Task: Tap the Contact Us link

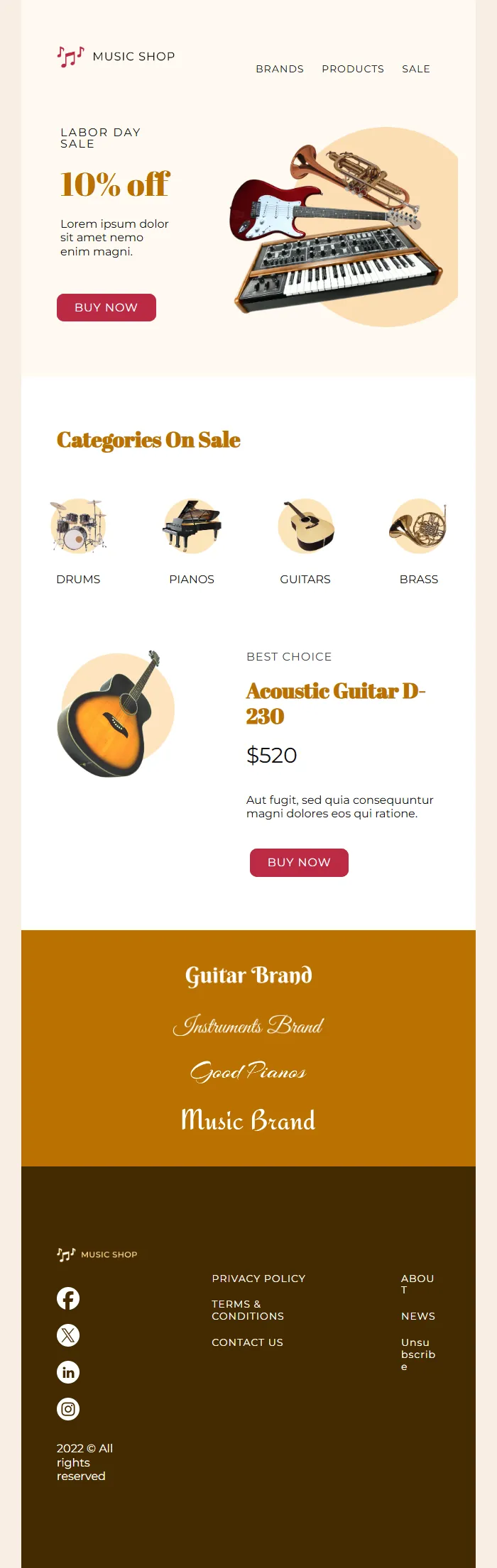Action: (x=247, y=1342)
